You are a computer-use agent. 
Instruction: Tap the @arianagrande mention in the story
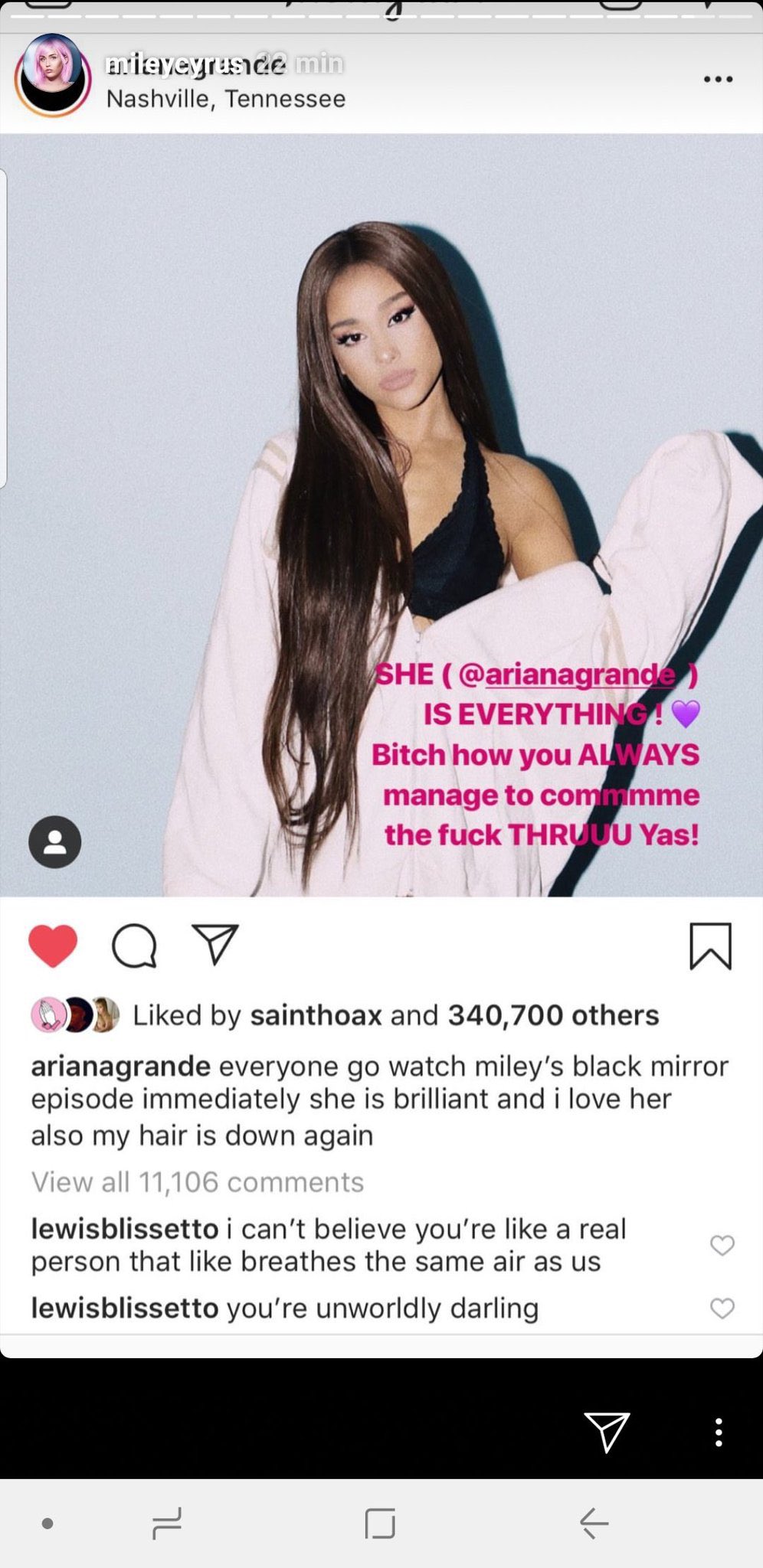coord(567,674)
